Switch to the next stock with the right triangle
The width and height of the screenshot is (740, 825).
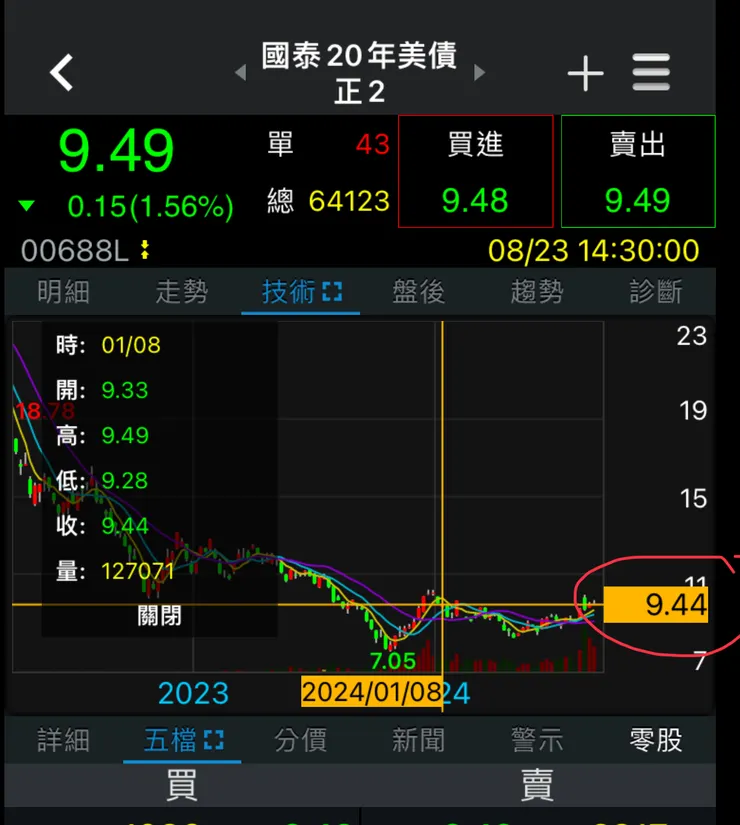click(480, 73)
